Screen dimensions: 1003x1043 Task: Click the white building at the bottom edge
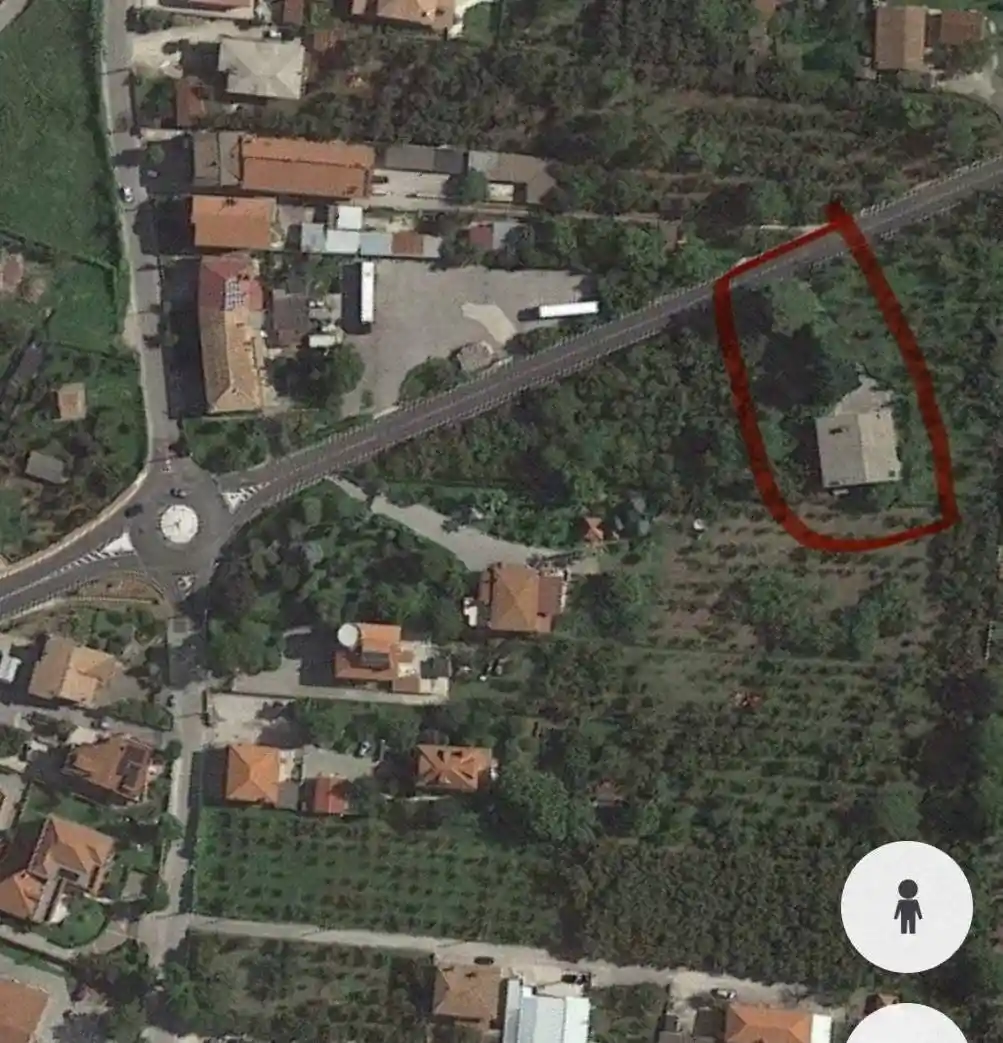click(545, 1010)
